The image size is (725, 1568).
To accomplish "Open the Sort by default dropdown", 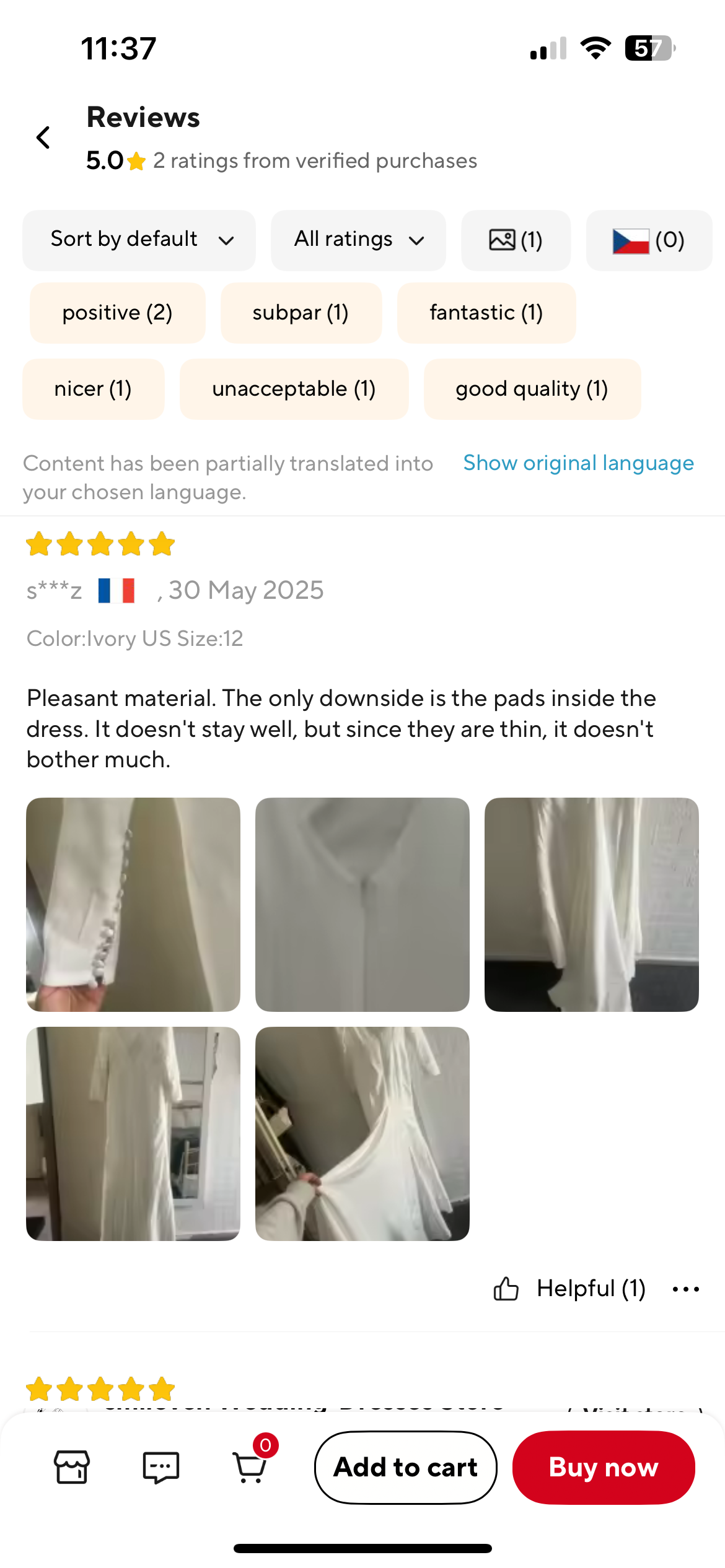I will click(139, 240).
